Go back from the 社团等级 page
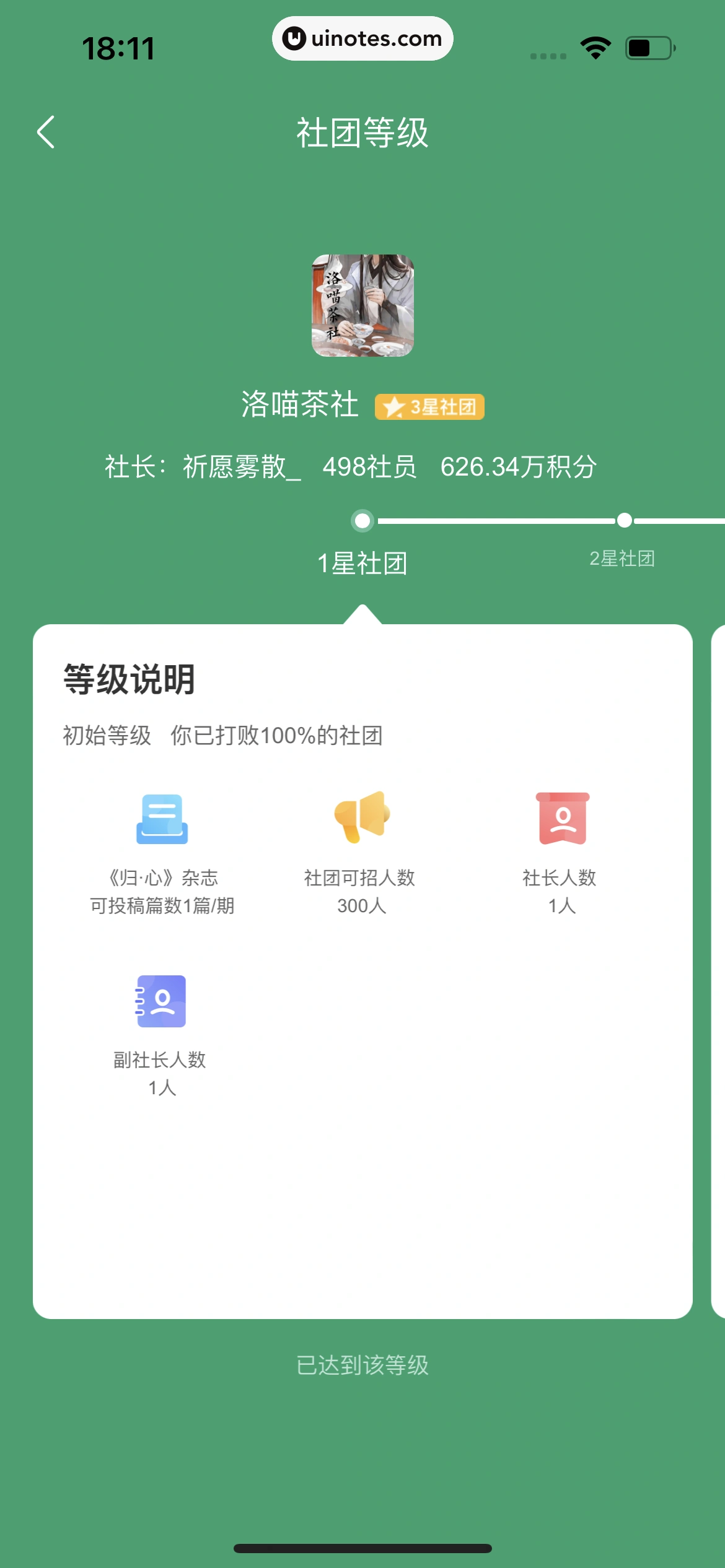Image resolution: width=725 pixels, height=1568 pixels. 46,132
